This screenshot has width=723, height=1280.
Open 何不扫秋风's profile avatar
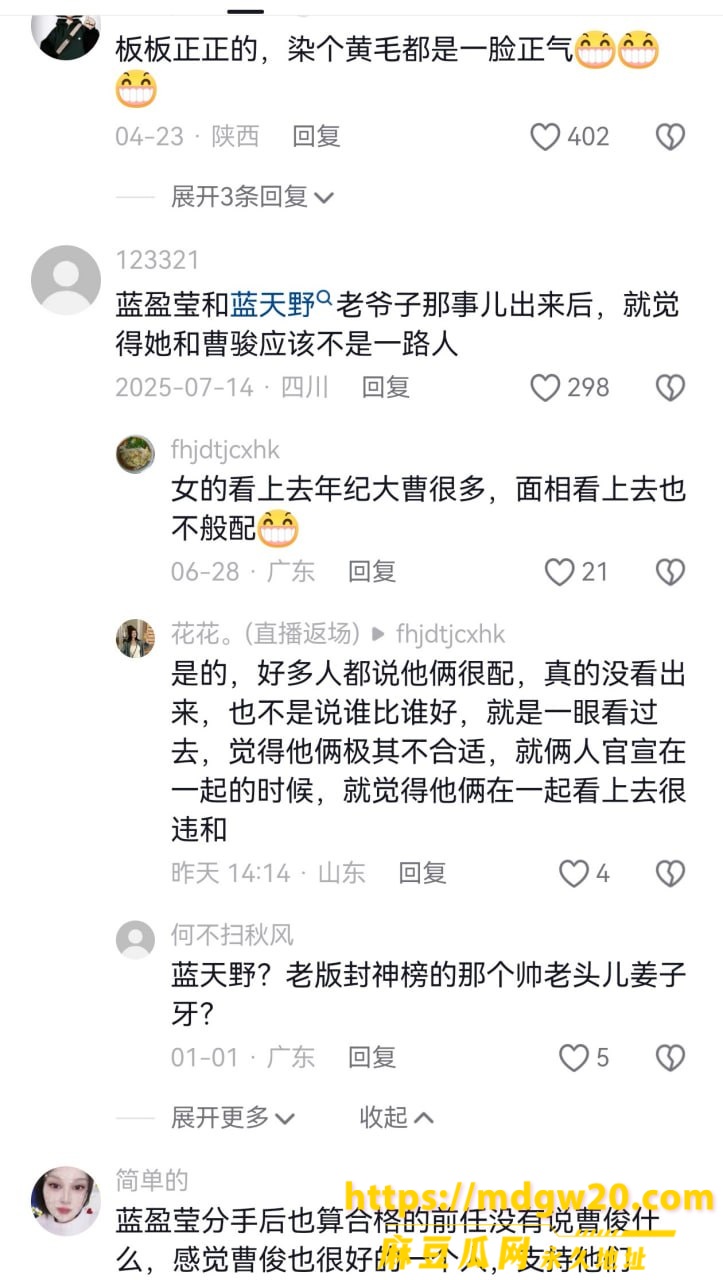coord(135,940)
